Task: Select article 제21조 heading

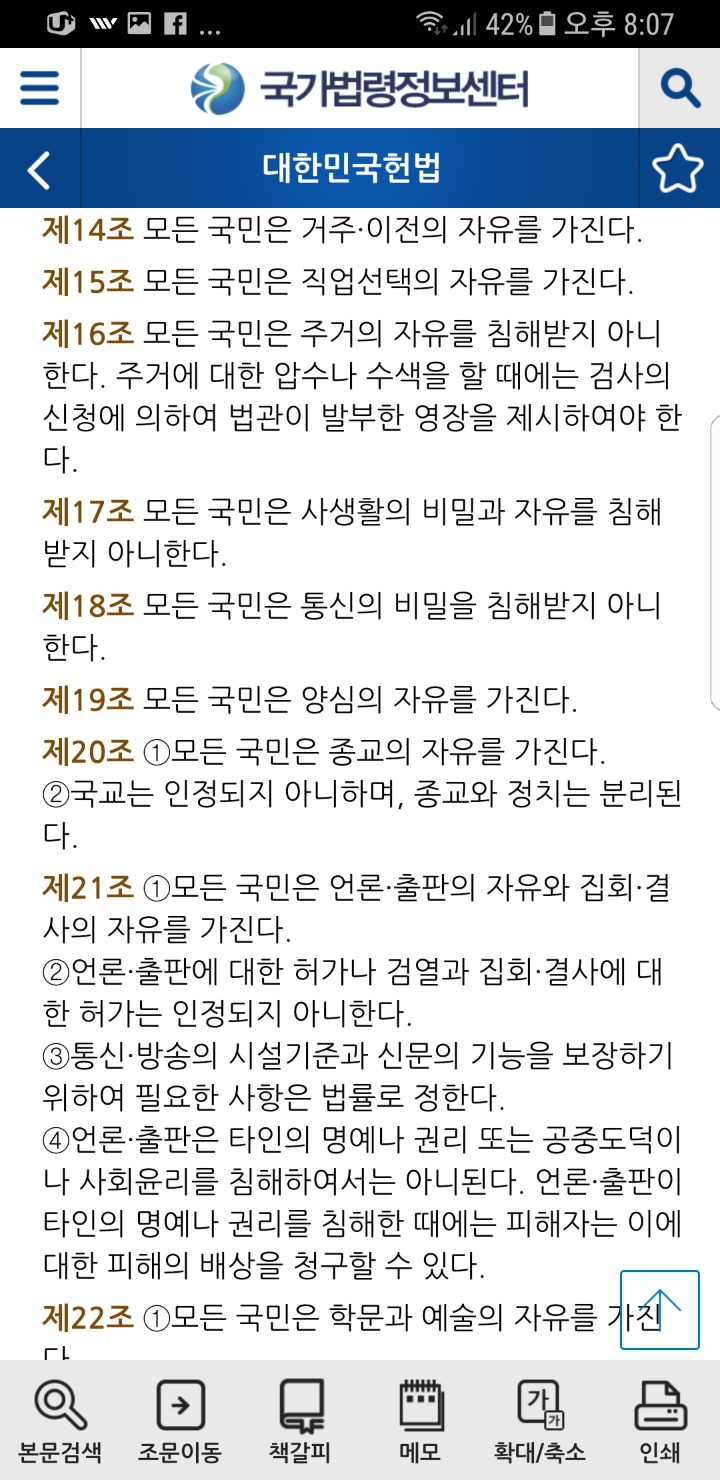Action: [x=88, y=886]
